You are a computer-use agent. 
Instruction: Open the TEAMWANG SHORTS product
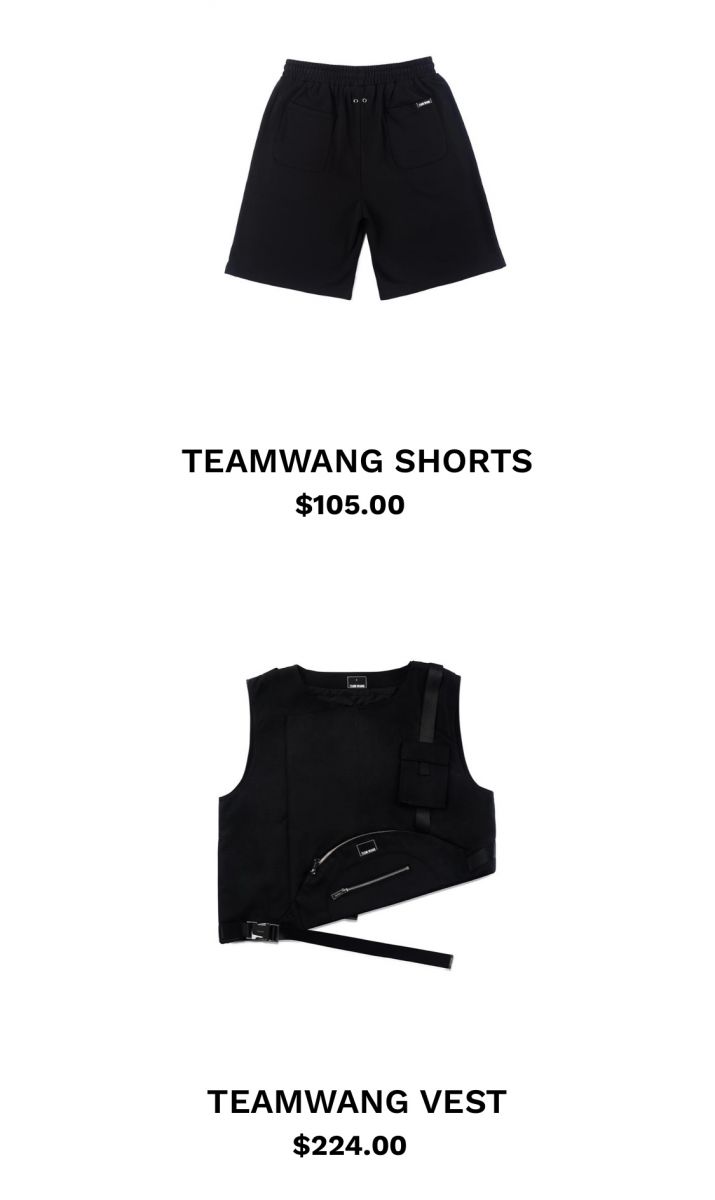click(x=357, y=461)
